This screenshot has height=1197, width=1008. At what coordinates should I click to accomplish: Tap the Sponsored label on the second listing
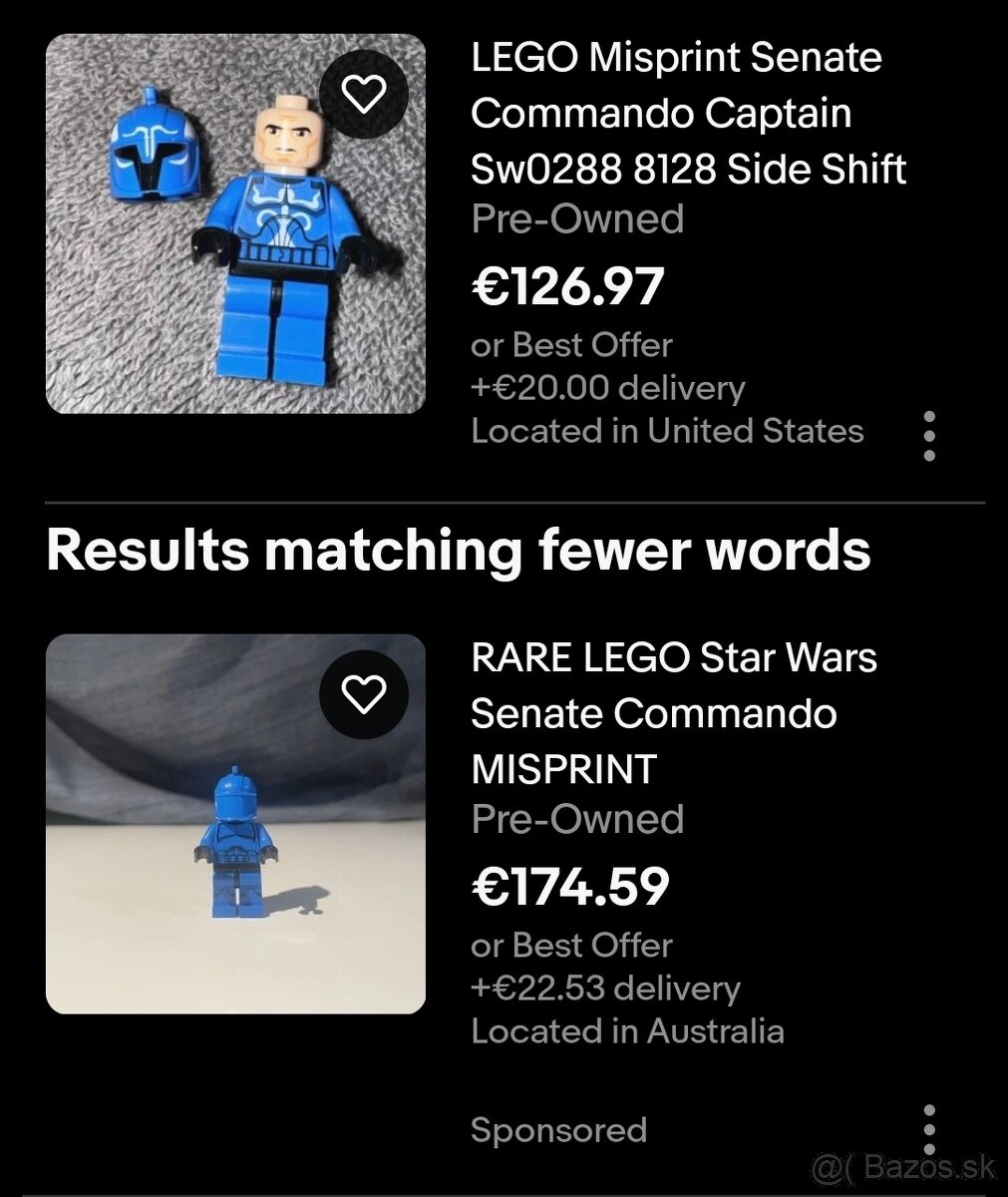558,1129
